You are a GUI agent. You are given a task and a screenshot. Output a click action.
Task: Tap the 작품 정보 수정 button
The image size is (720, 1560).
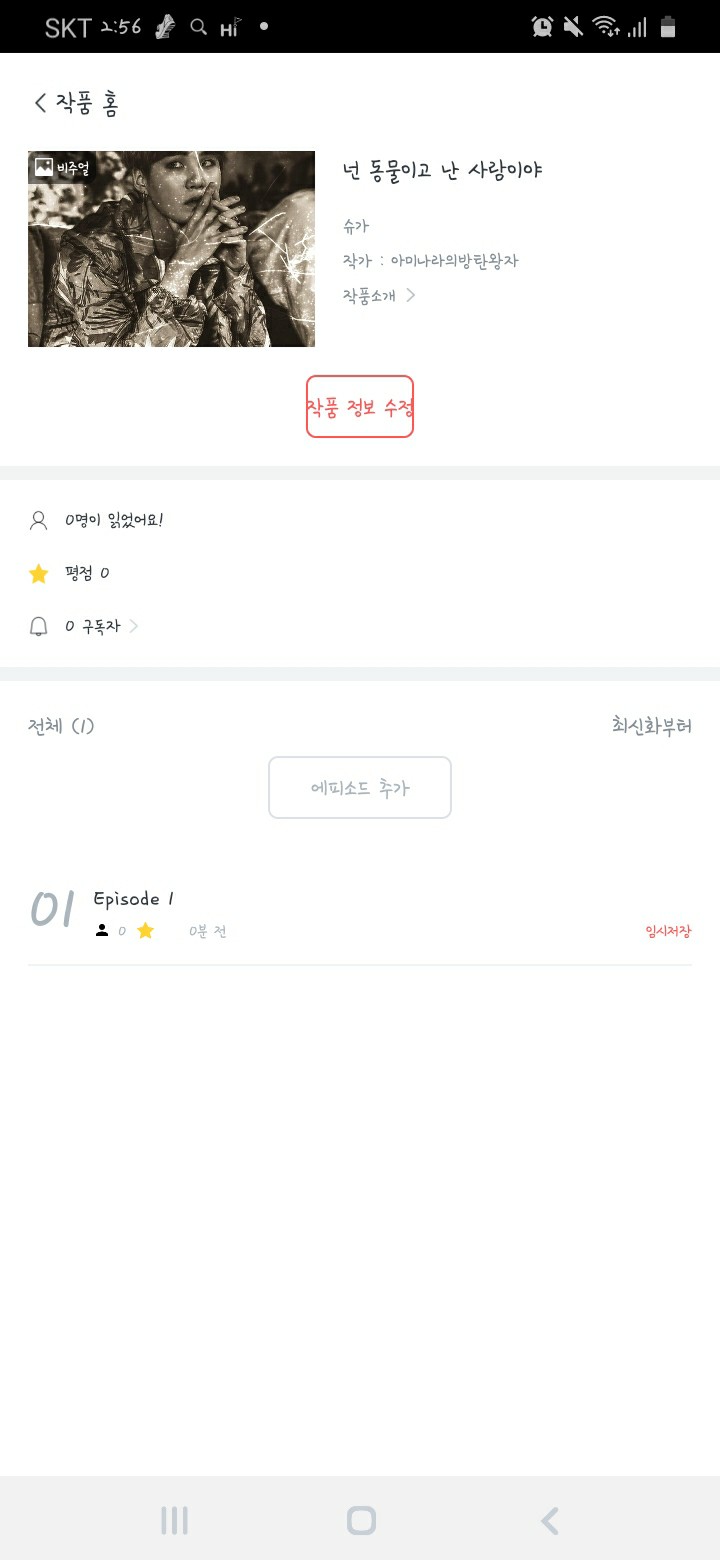point(360,407)
